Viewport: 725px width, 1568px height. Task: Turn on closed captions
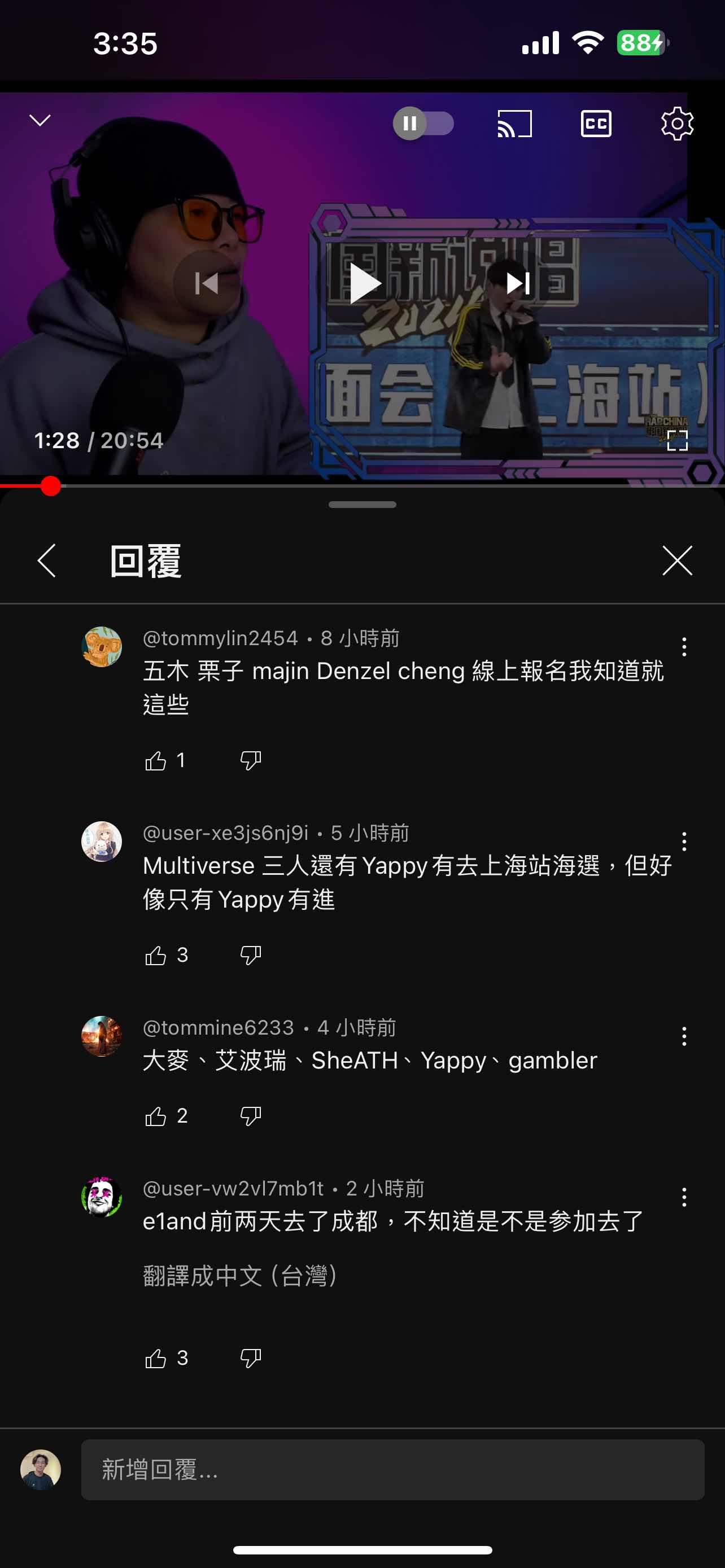(595, 124)
